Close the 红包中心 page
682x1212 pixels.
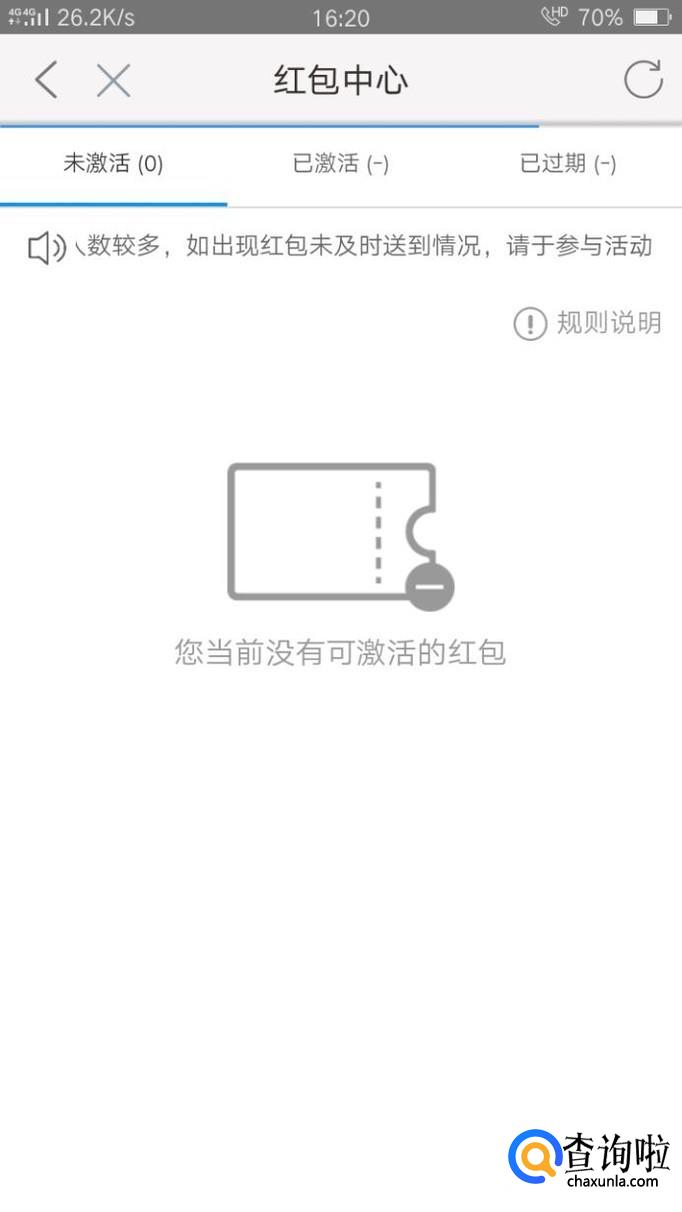coord(113,80)
